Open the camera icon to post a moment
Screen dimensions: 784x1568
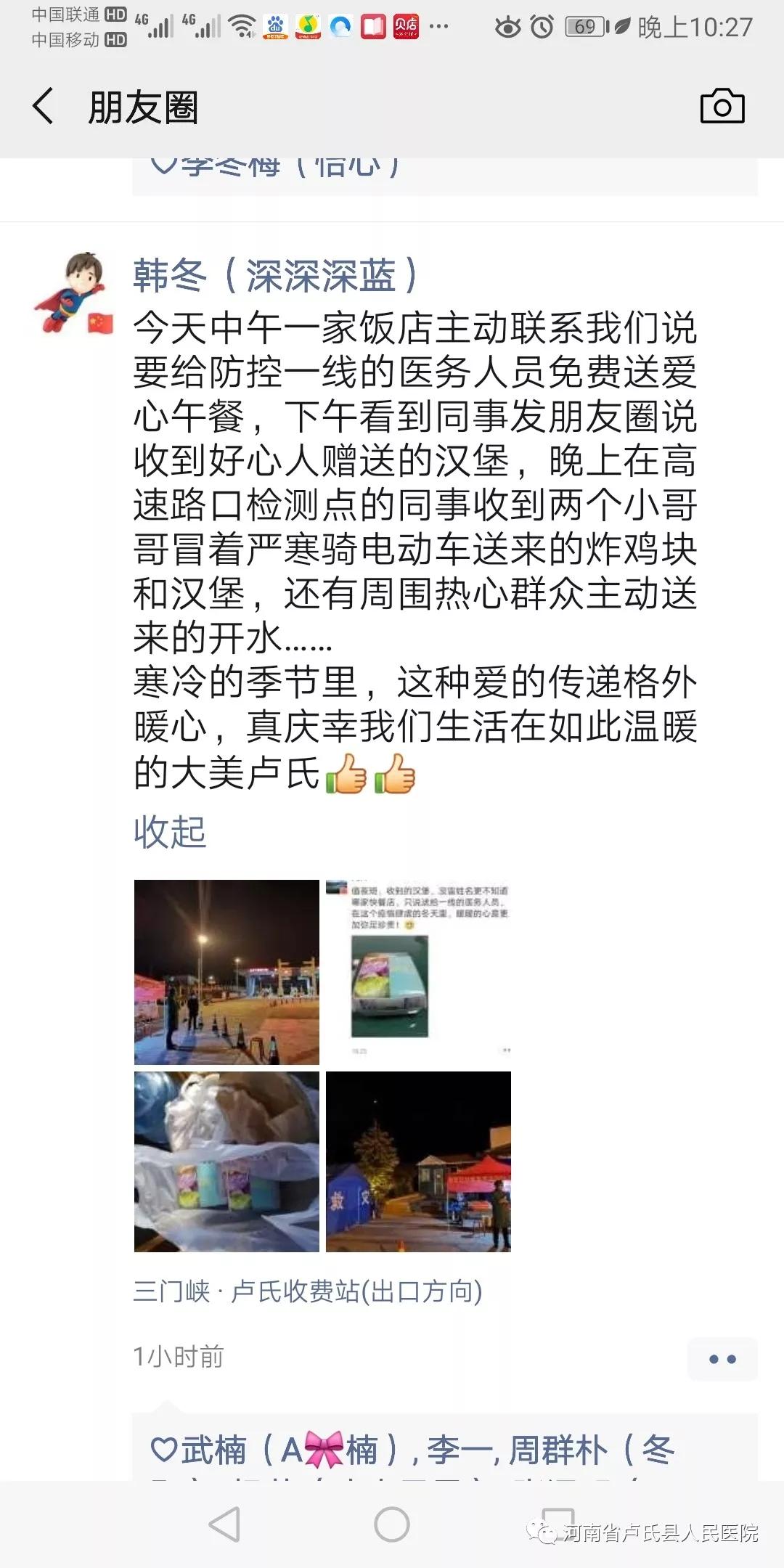pyautogui.click(x=722, y=106)
